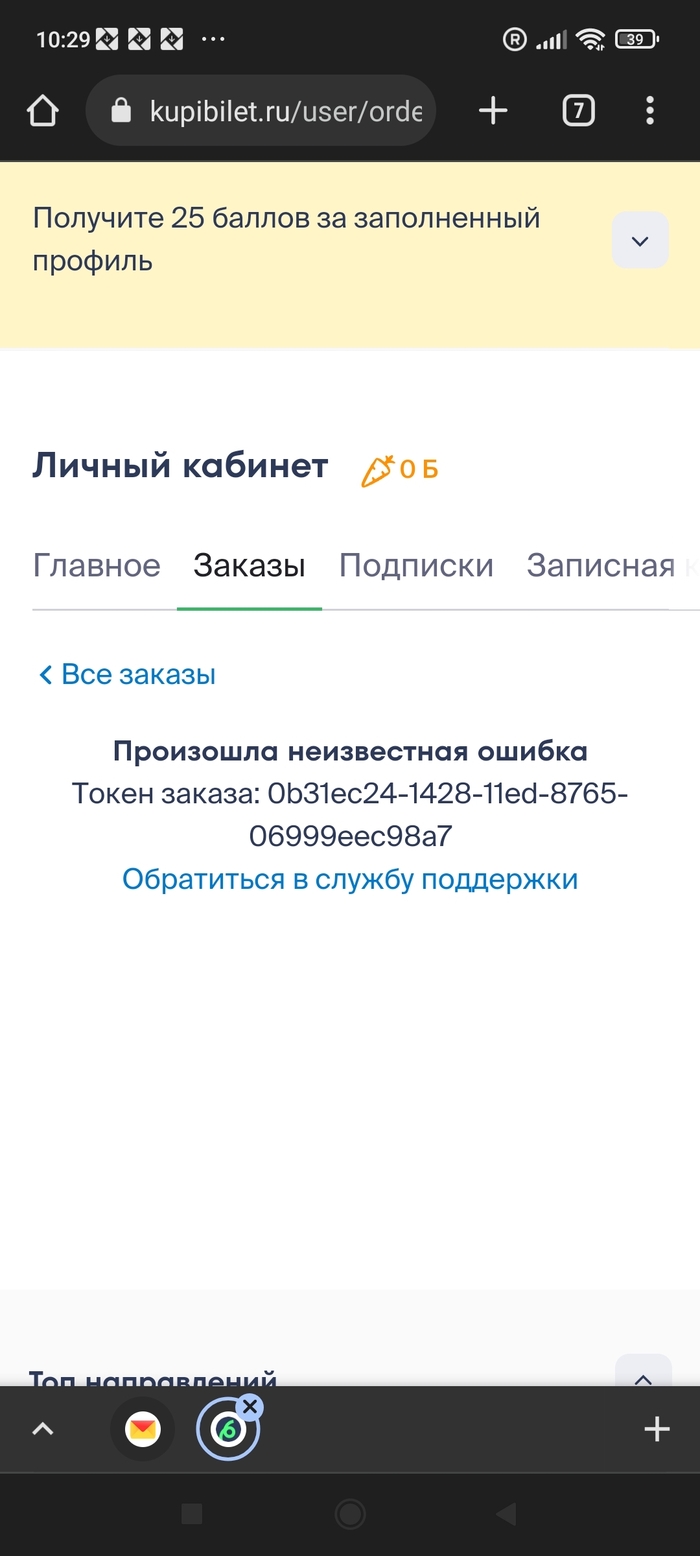This screenshot has height=1556, width=700.
Task: Tap Обратиться в службу поддержки link
Action: (x=350, y=879)
